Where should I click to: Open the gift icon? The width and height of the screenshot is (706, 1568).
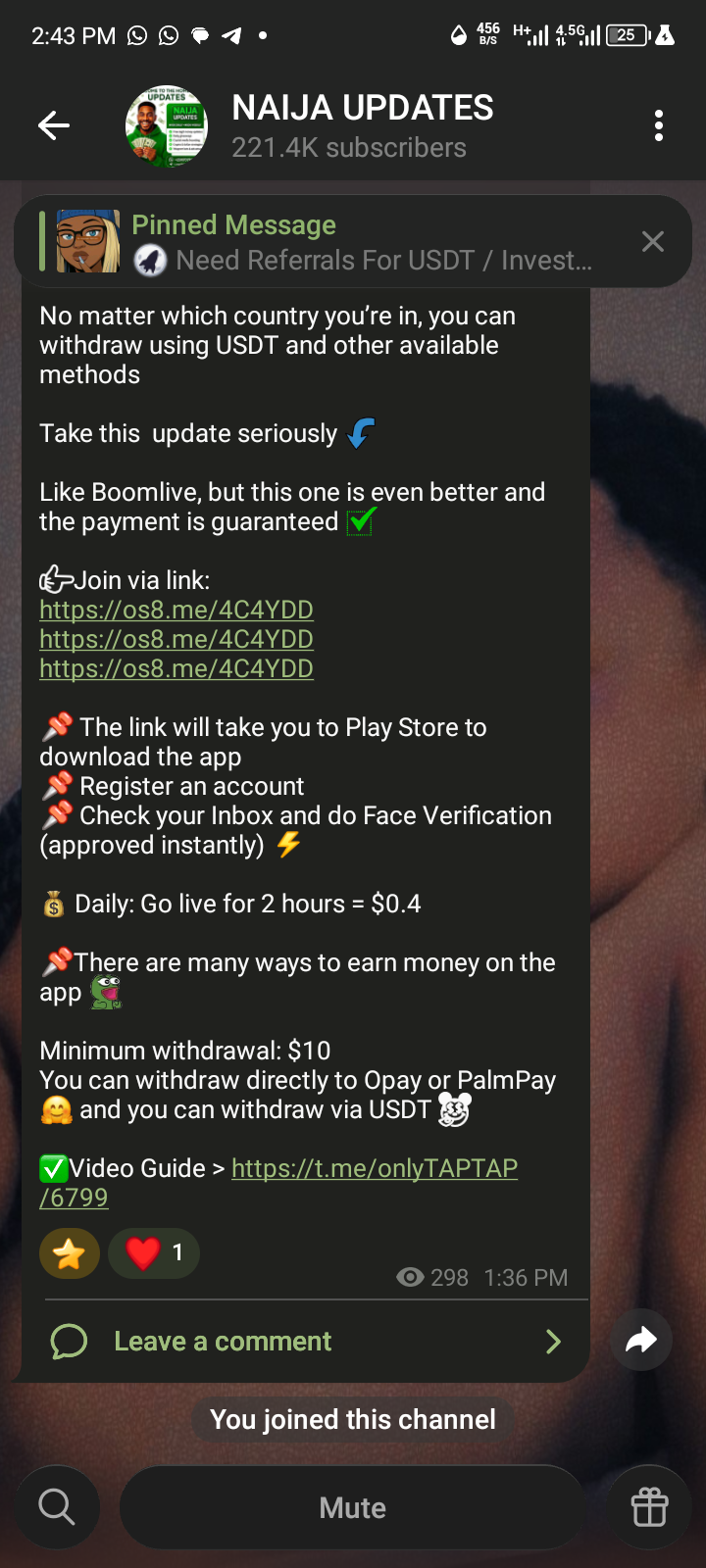tap(649, 1507)
